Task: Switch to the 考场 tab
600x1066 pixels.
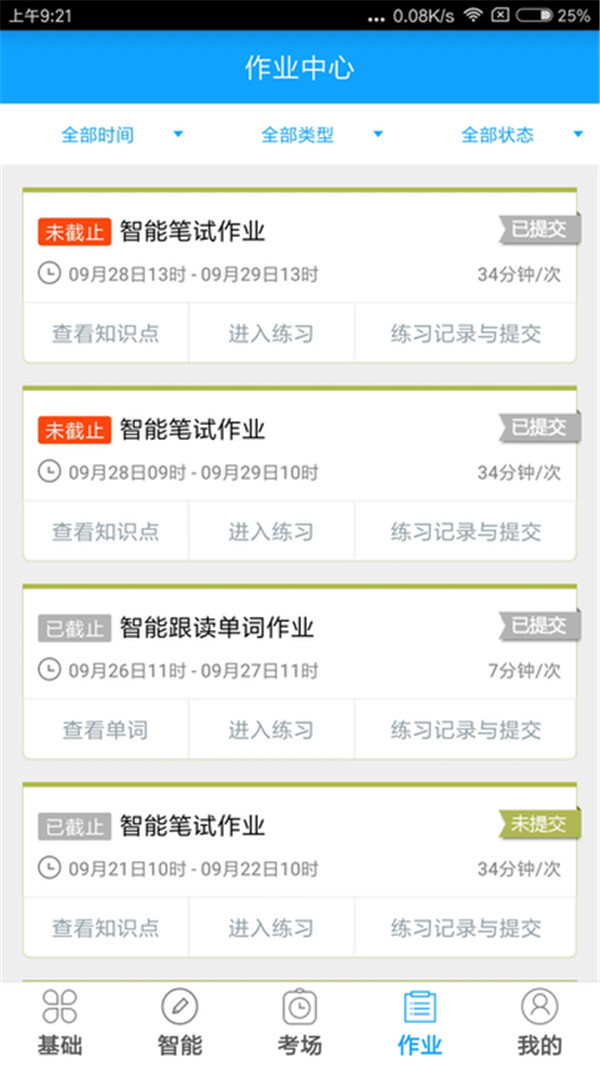Action: pyautogui.click(x=300, y=1023)
